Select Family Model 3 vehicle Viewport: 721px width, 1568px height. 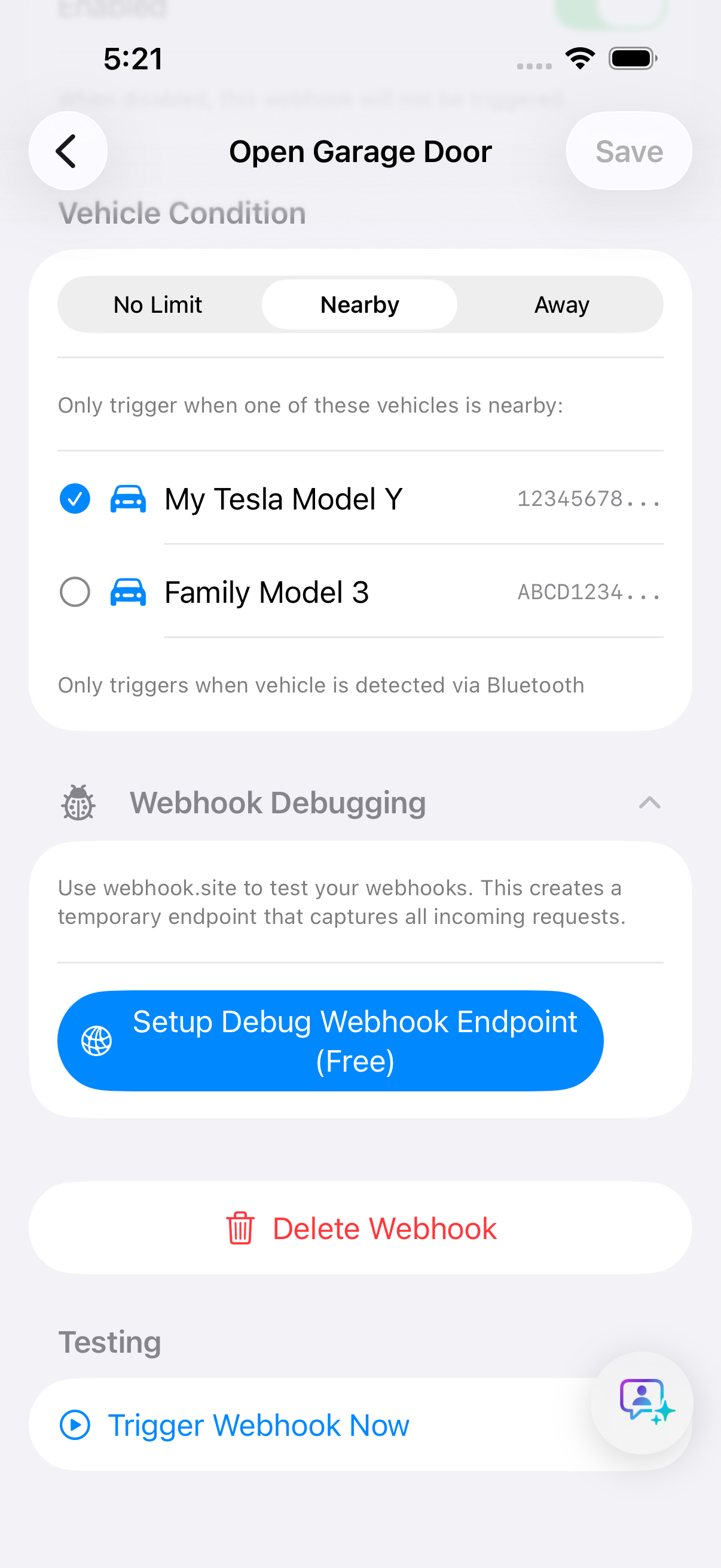(74, 591)
